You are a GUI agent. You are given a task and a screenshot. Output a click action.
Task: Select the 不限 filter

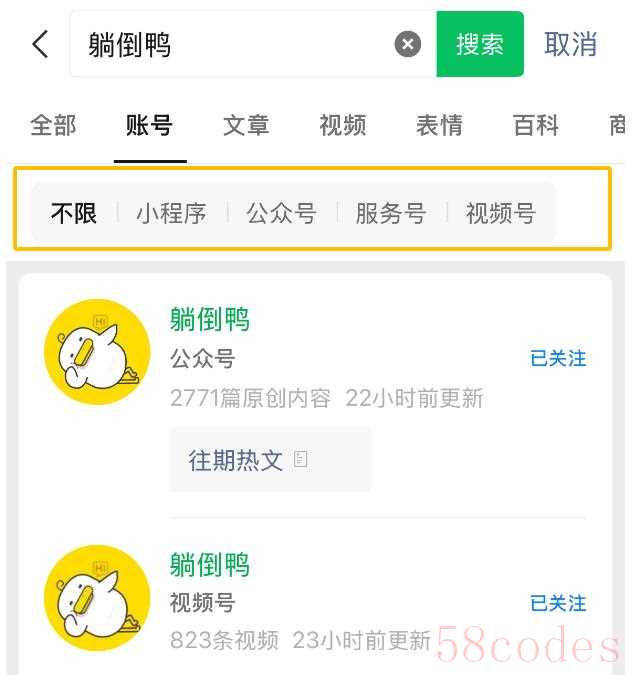(74, 213)
